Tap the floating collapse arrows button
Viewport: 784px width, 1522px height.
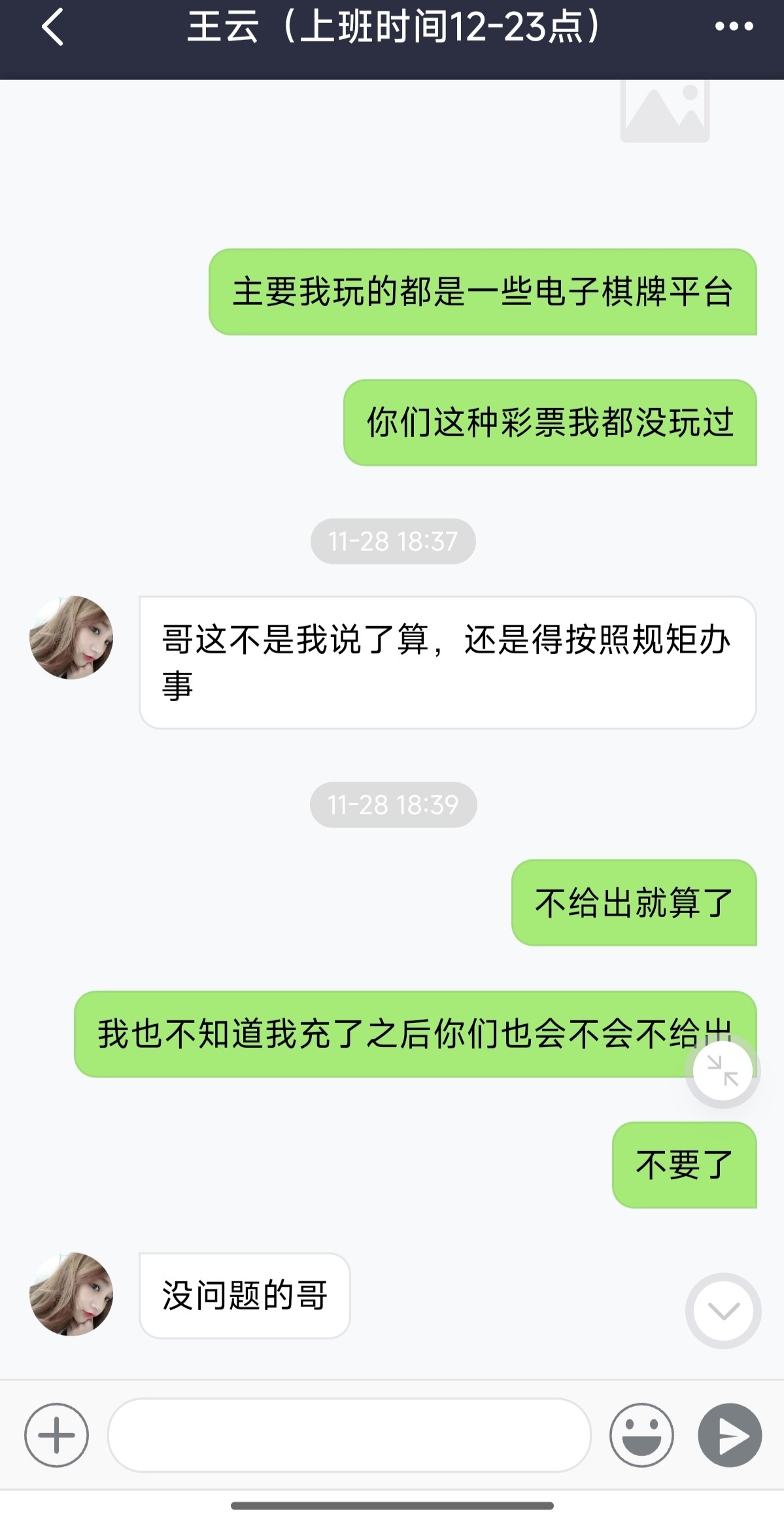[x=723, y=1071]
